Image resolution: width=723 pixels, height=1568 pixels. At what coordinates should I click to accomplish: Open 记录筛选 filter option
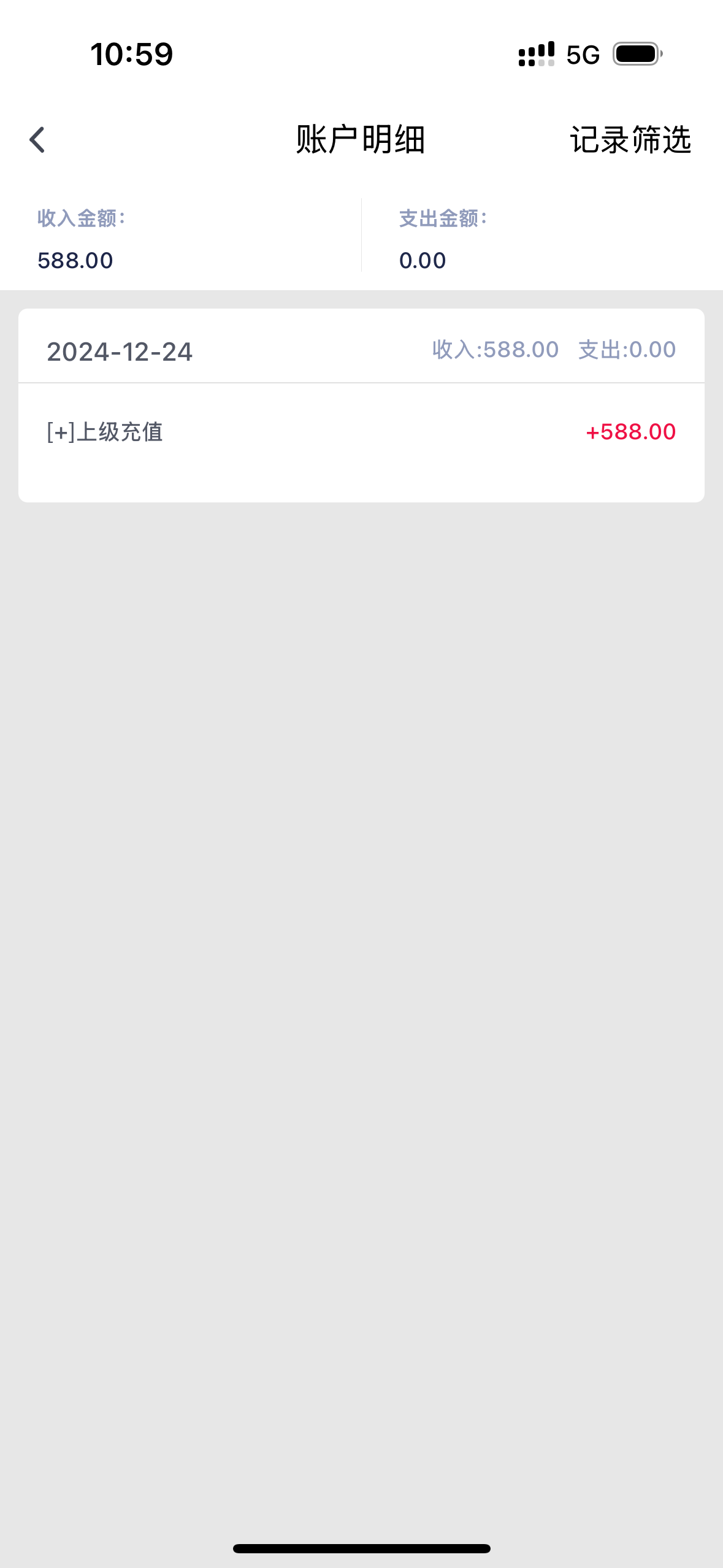[630, 140]
